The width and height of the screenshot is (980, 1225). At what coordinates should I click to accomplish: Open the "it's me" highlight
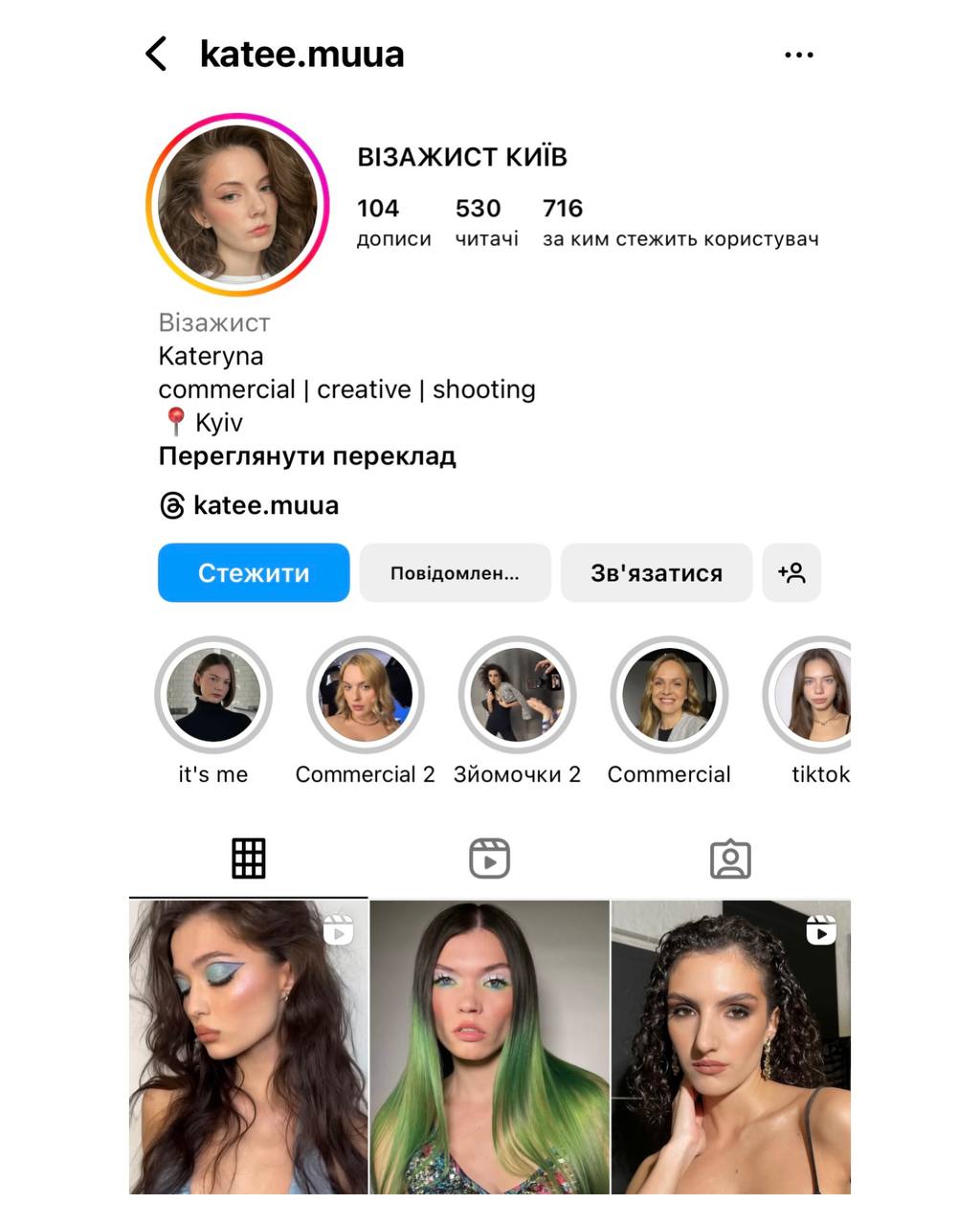coord(213,696)
